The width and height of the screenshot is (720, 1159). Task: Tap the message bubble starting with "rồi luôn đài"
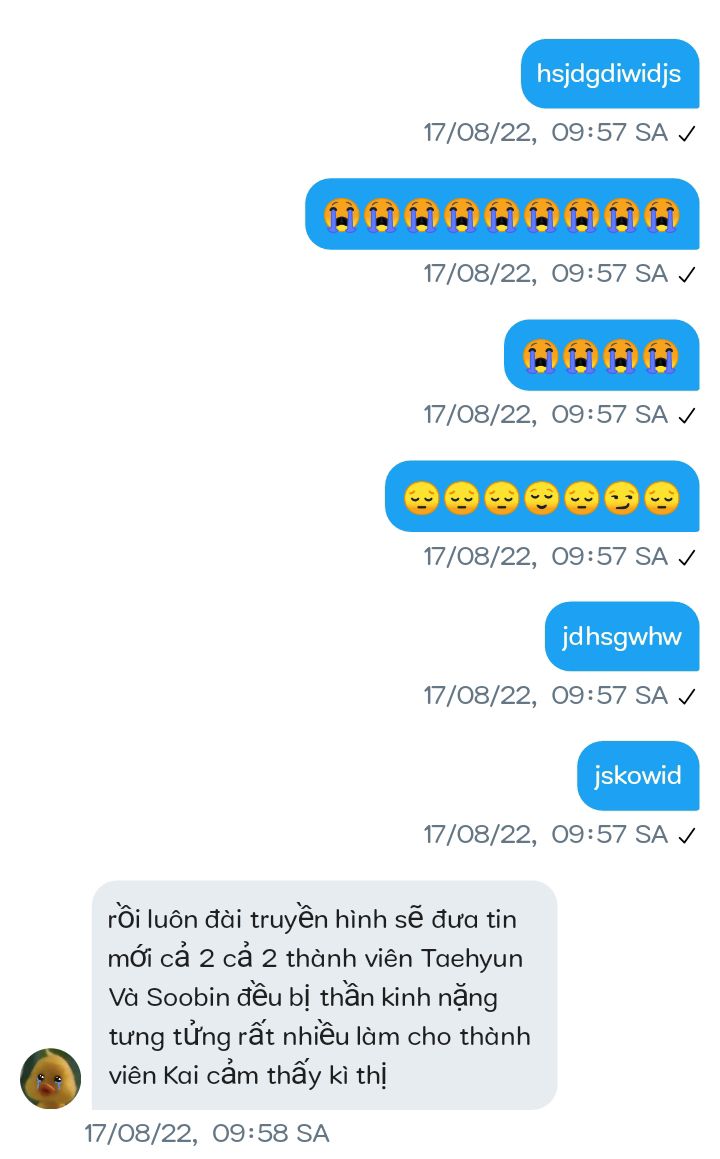[x=323, y=995]
